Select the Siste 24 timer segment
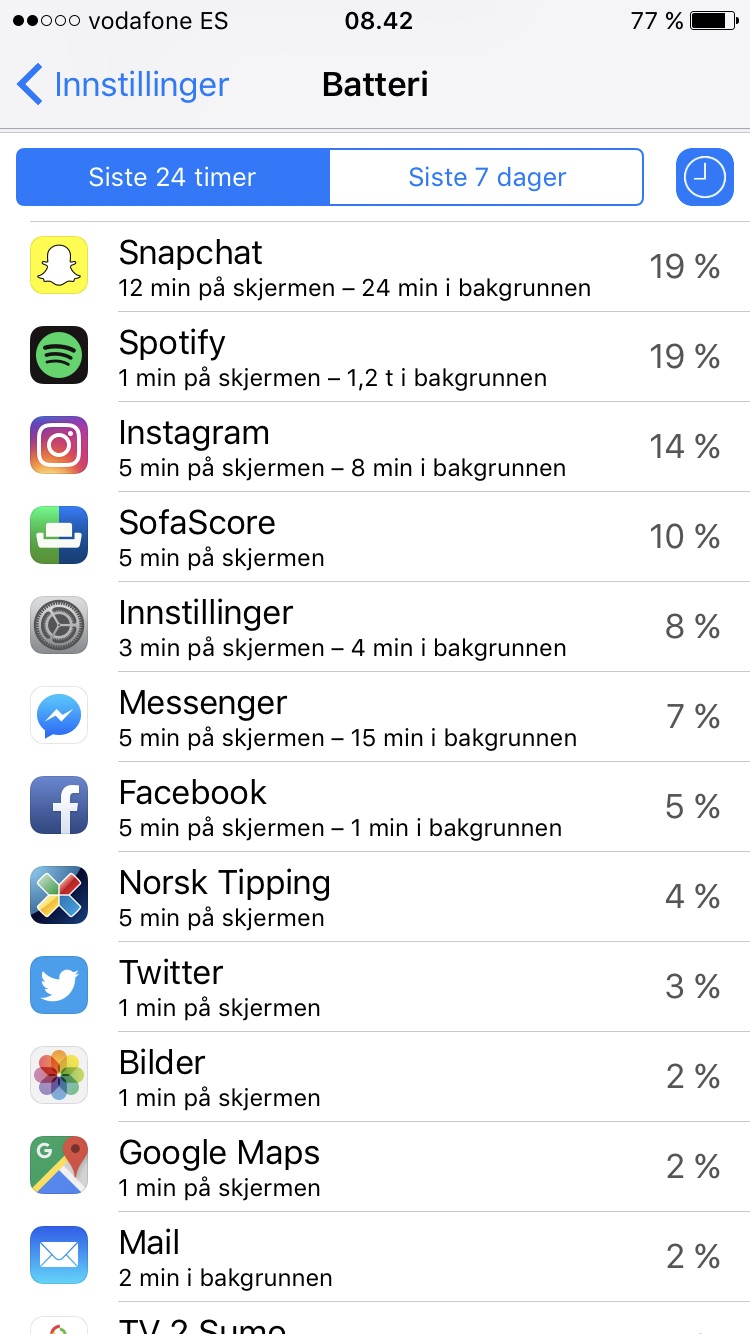 (x=173, y=177)
